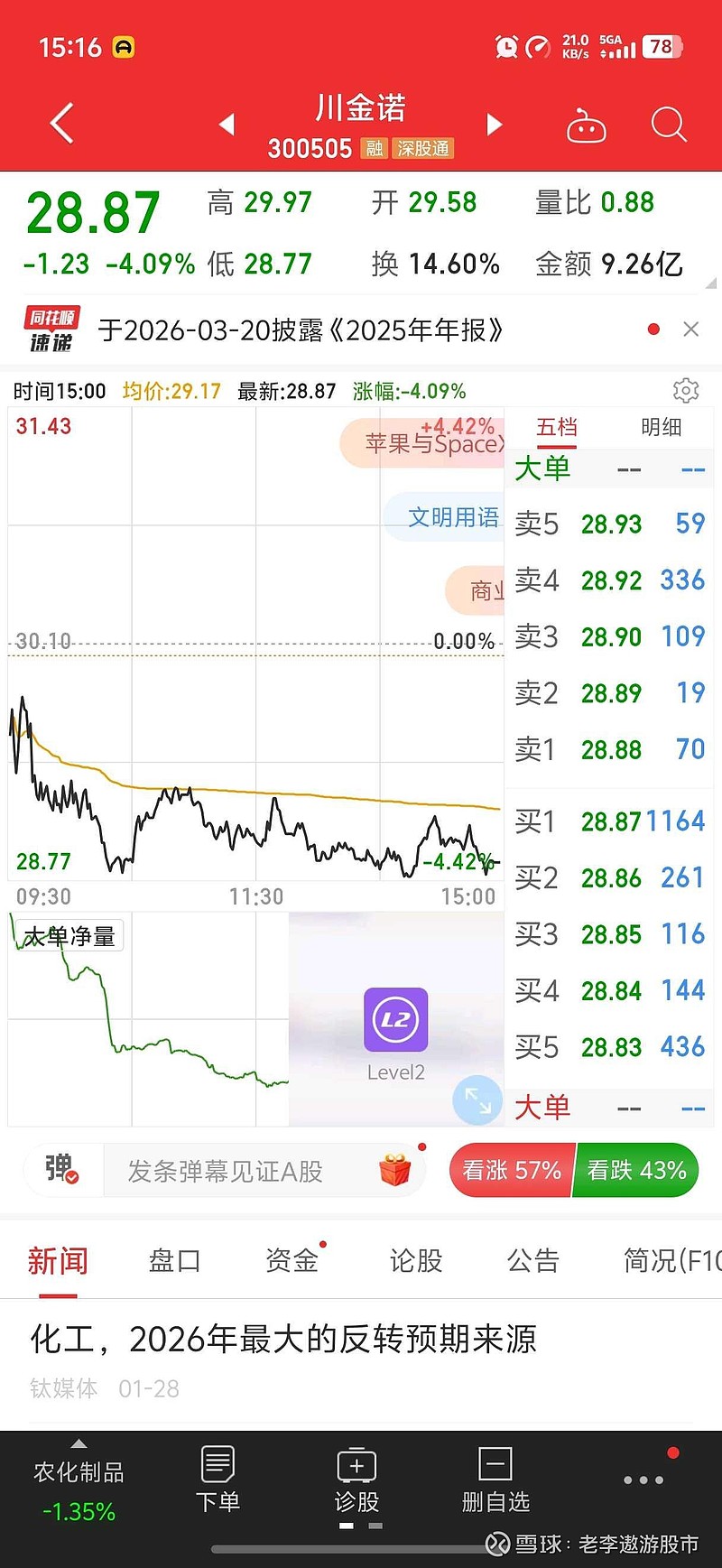Vote bullish with the 看涨 57% toggle
The height and width of the screenshot is (1568, 722).
tap(510, 1169)
